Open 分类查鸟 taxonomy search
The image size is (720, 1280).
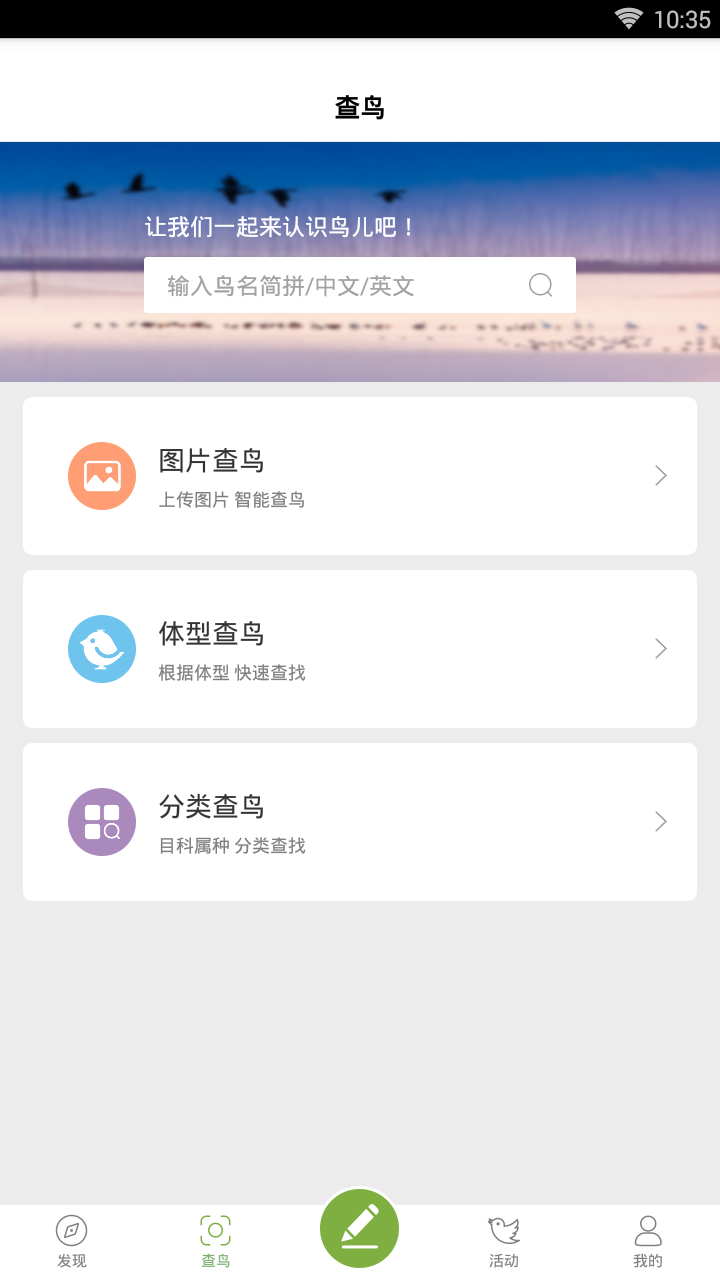[x=360, y=822]
